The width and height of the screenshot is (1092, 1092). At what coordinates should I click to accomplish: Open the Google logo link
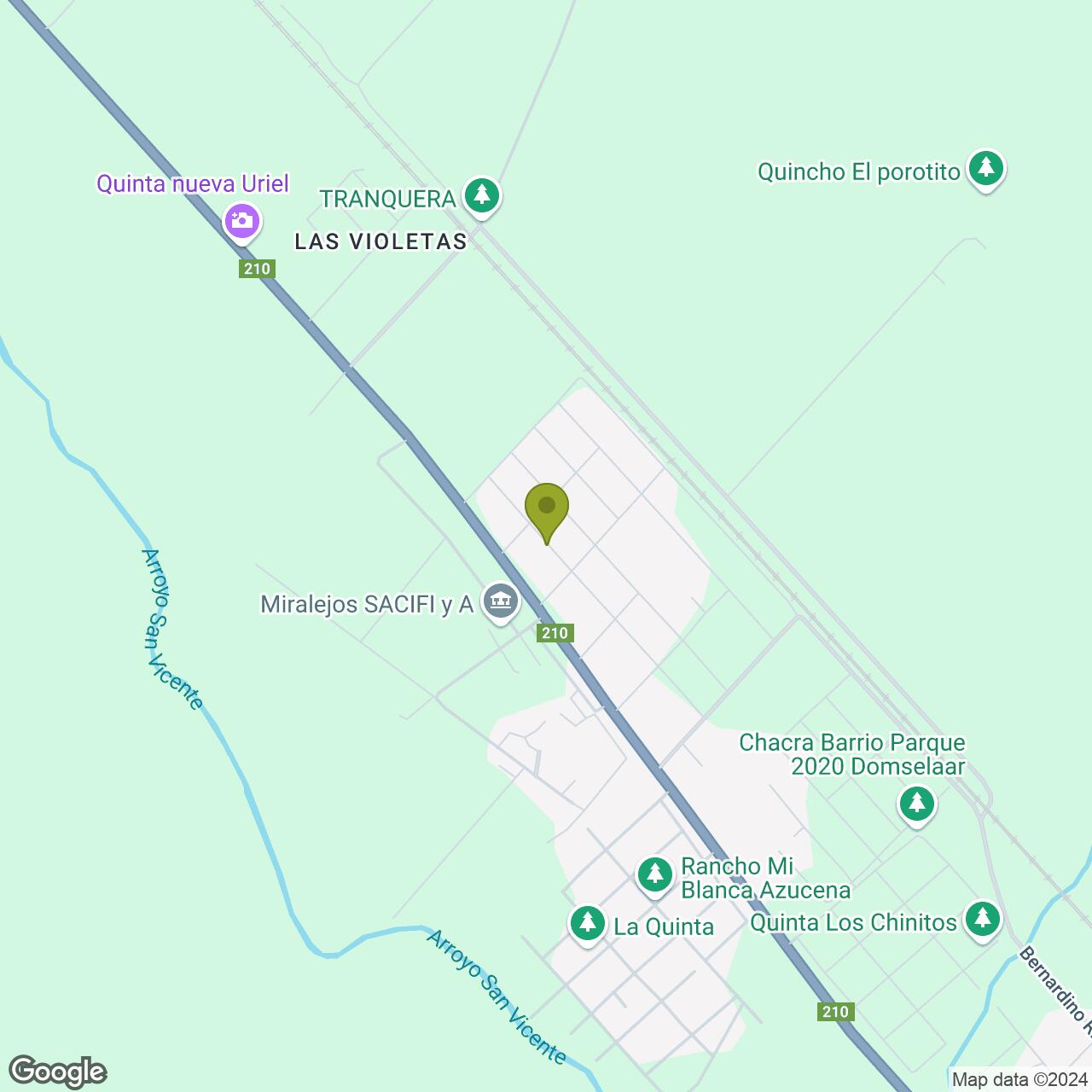click(58, 1072)
